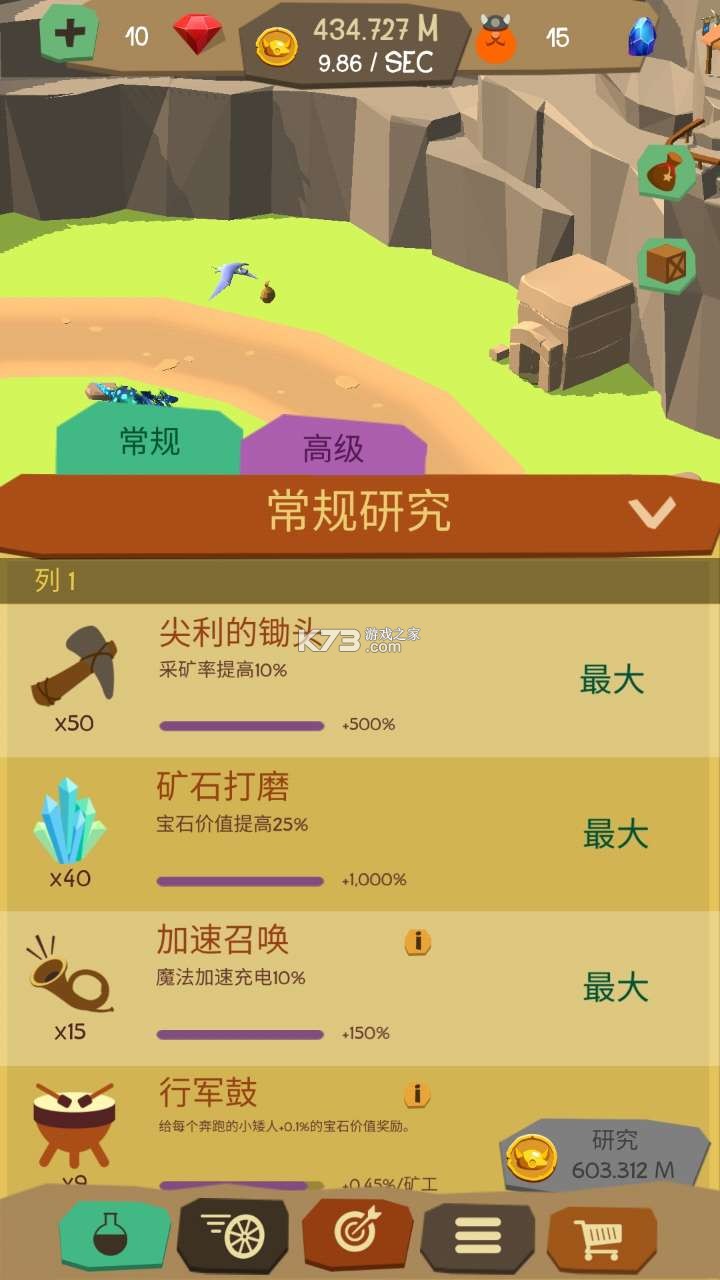Switch to the 高级 research tab

point(333,449)
